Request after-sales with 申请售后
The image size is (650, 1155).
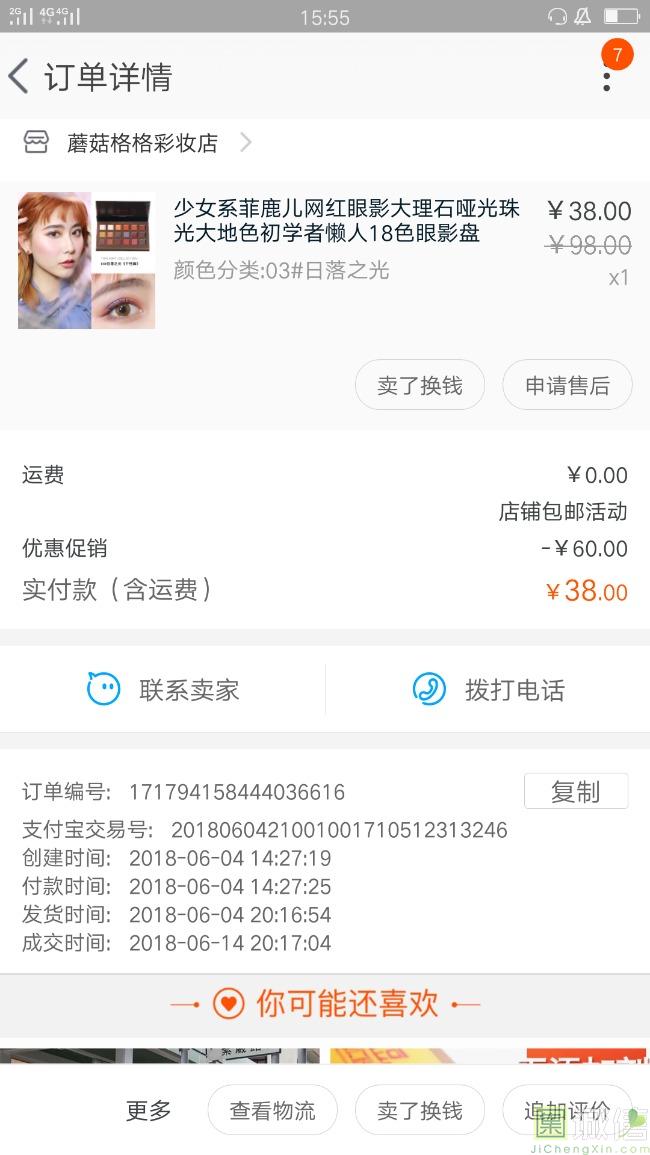pyautogui.click(x=567, y=385)
